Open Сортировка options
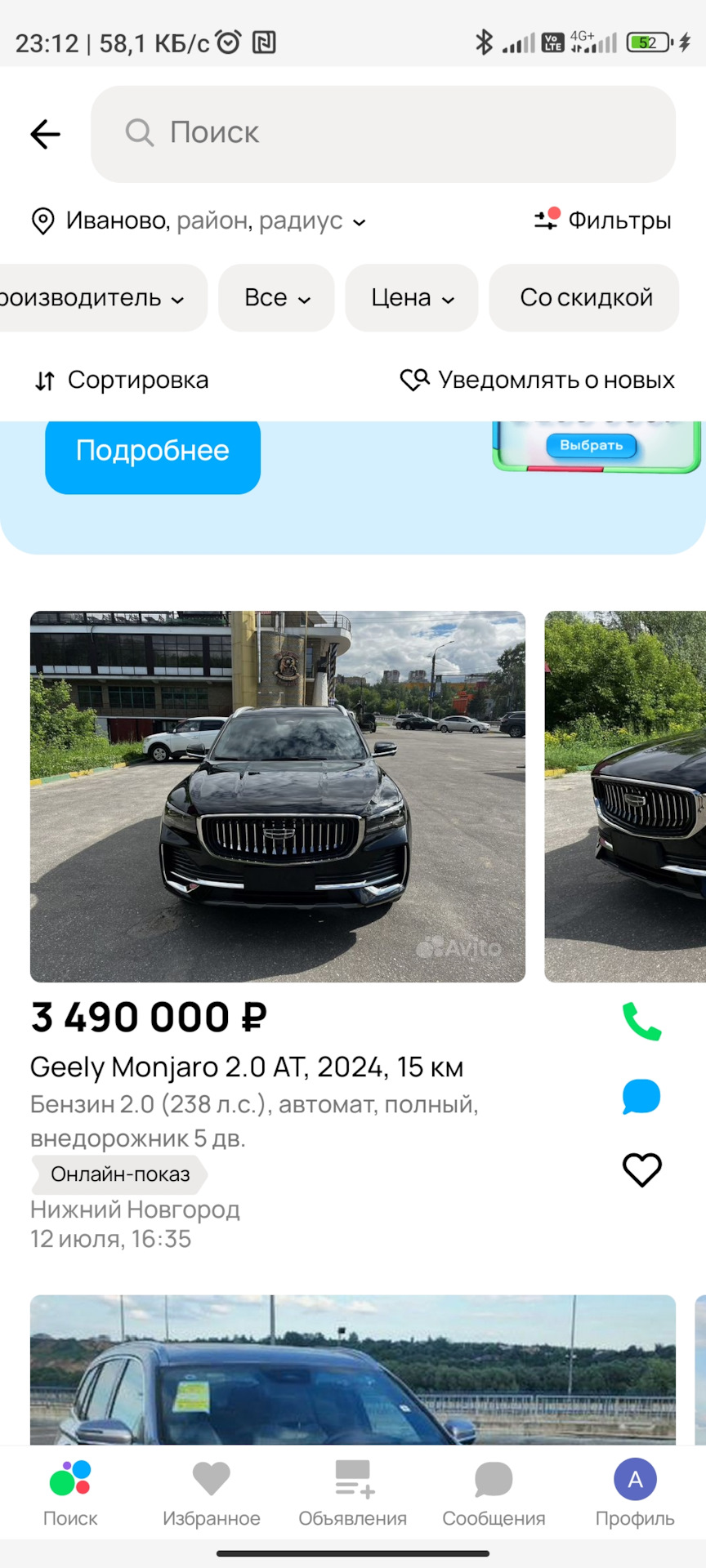 pos(122,381)
